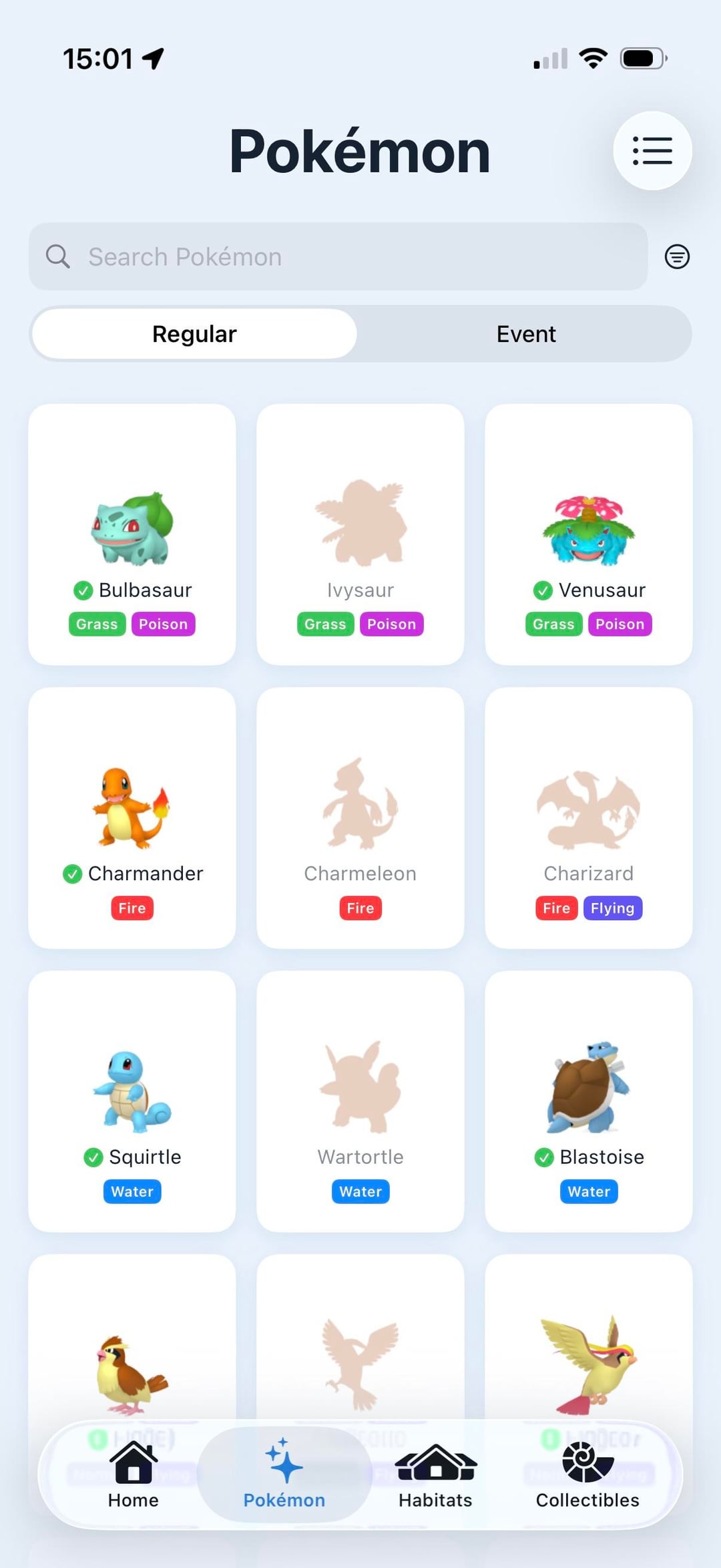The height and width of the screenshot is (1568, 721).
Task: Switch to the Event segment
Action: [x=525, y=334]
